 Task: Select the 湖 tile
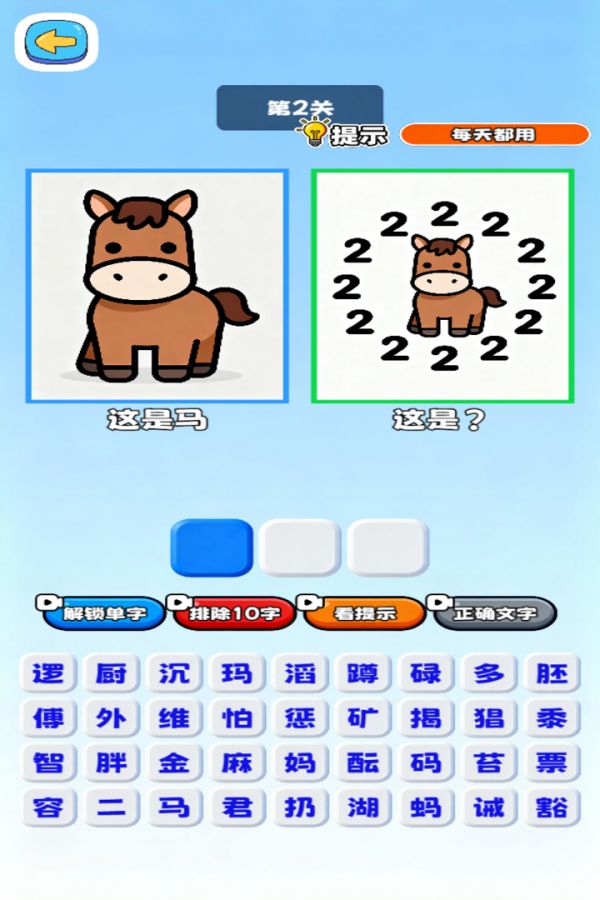click(363, 807)
